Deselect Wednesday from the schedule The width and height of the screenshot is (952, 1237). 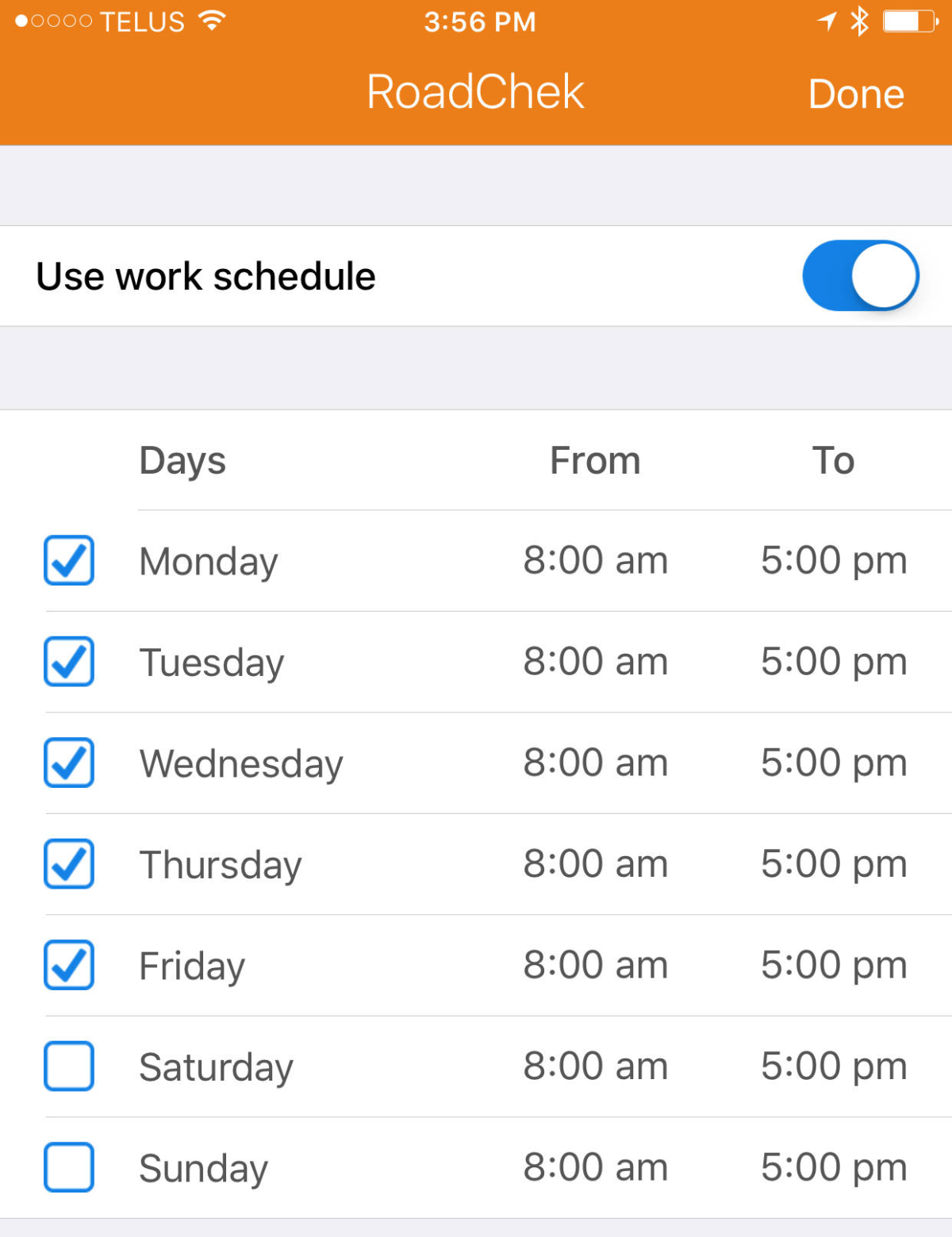68,763
